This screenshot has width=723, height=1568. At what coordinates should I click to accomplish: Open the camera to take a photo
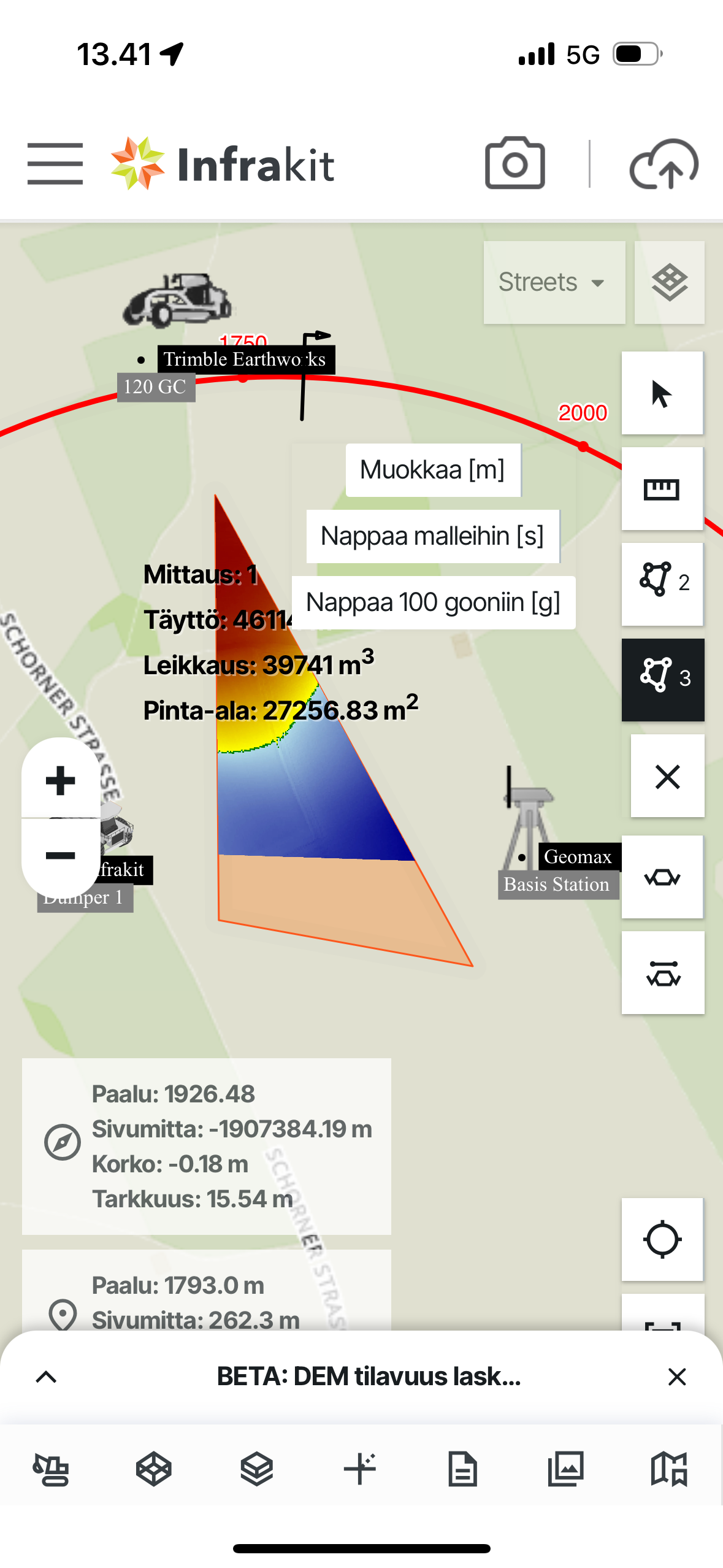[515, 164]
